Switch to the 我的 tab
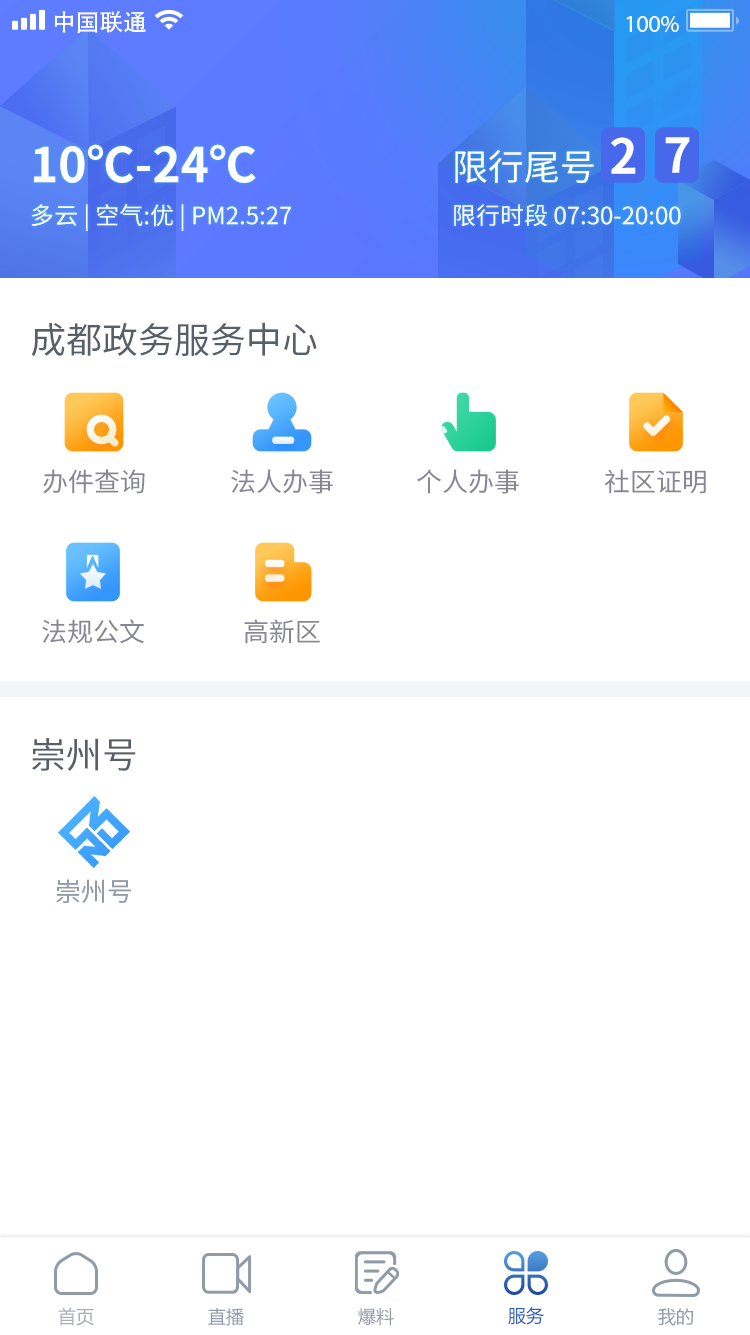The width and height of the screenshot is (750, 1335). [675, 1287]
